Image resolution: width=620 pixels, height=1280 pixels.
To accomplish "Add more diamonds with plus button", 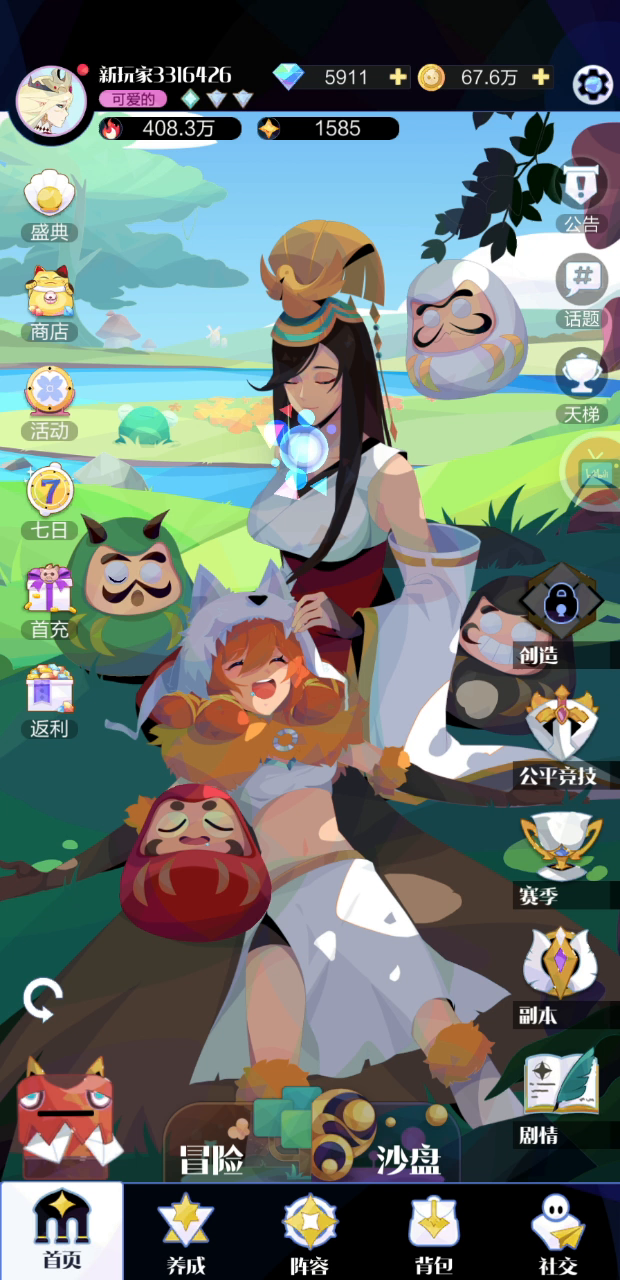I will (398, 77).
